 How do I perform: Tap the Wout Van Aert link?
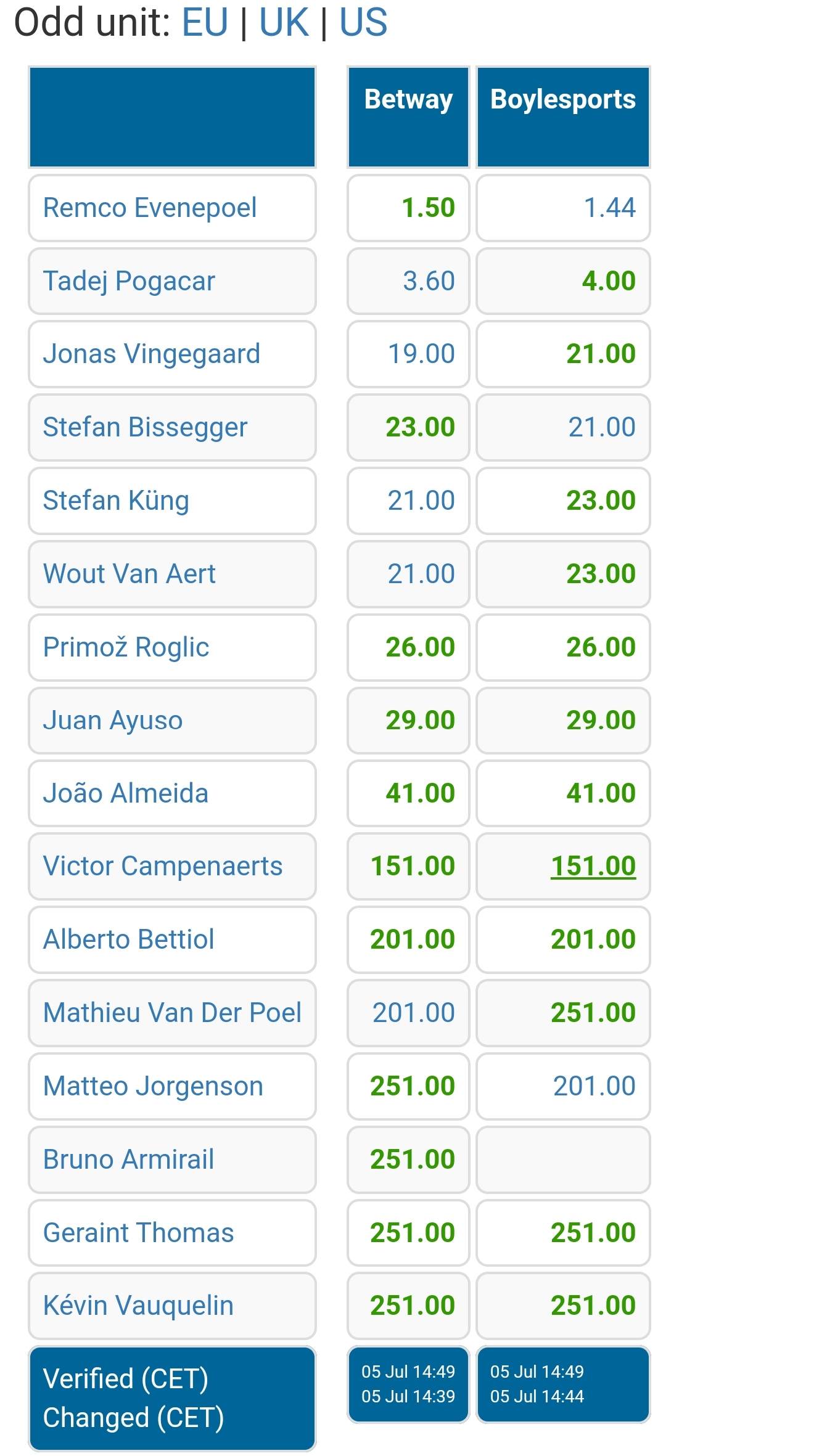click(x=129, y=574)
